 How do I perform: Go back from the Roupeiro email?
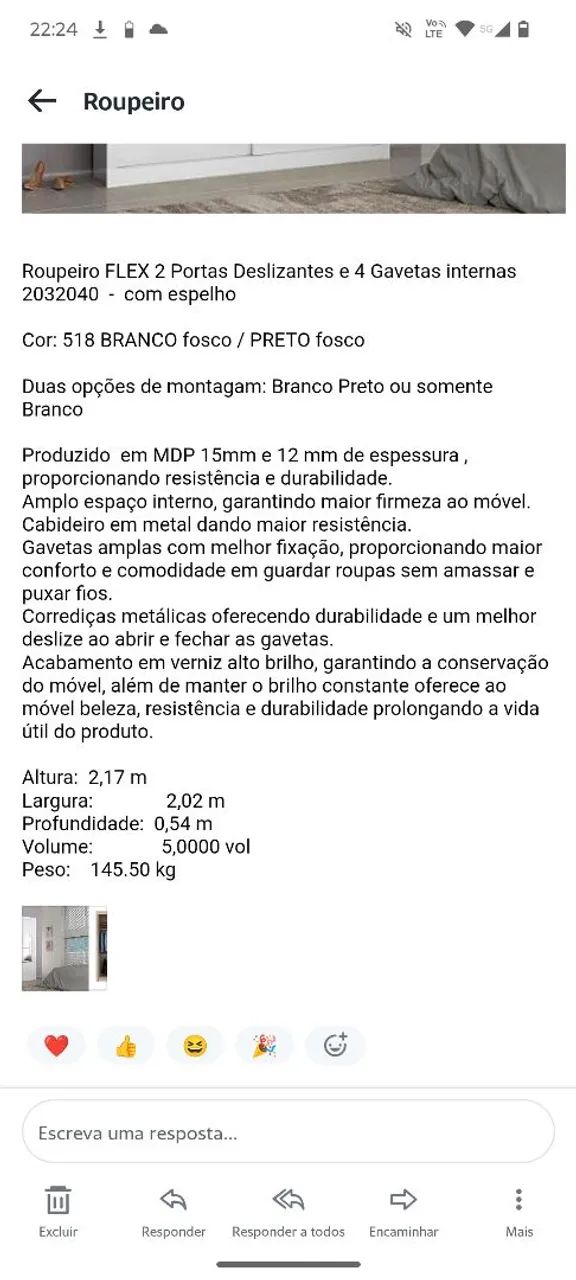click(x=42, y=101)
